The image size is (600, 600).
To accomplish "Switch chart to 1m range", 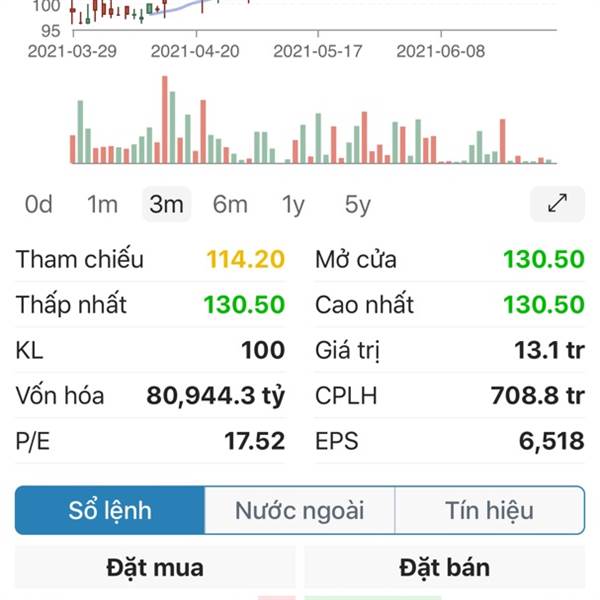I will pos(102,205).
